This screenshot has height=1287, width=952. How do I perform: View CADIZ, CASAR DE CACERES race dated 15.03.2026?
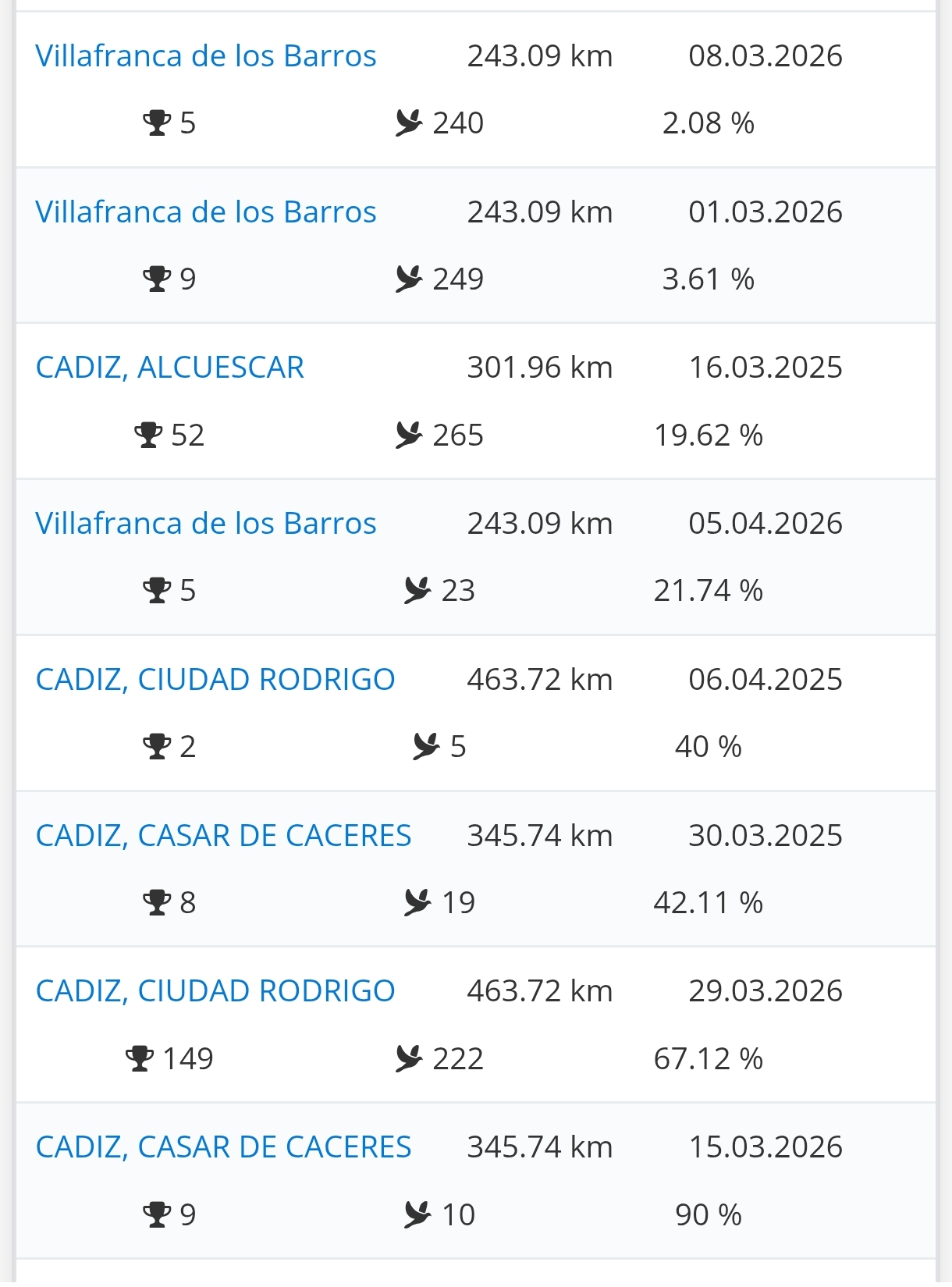pyautogui.click(x=223, y=1147)
